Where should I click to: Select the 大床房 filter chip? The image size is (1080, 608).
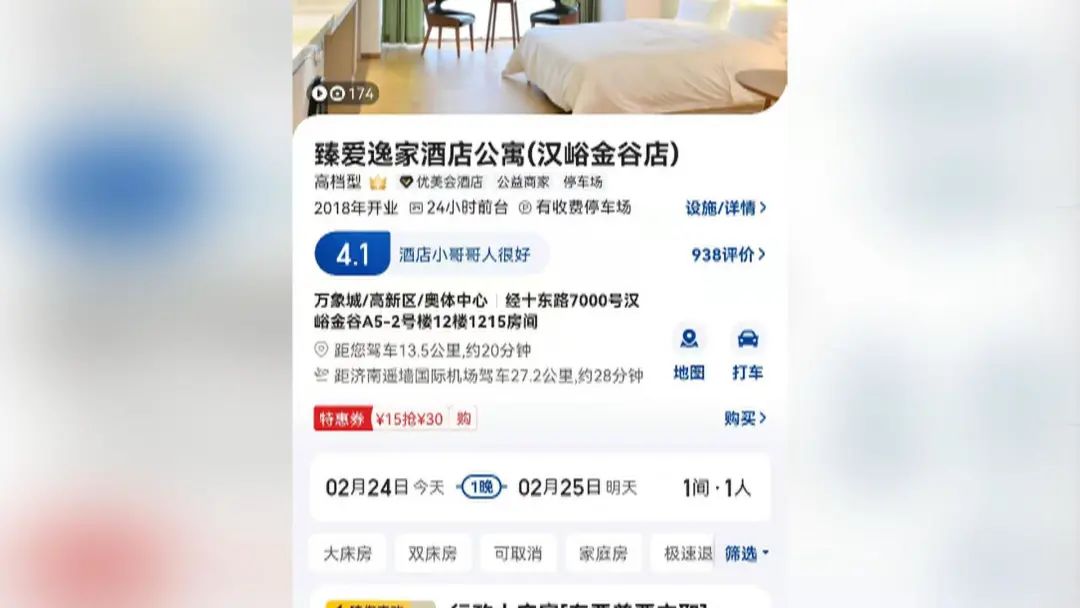pos(347,553)
